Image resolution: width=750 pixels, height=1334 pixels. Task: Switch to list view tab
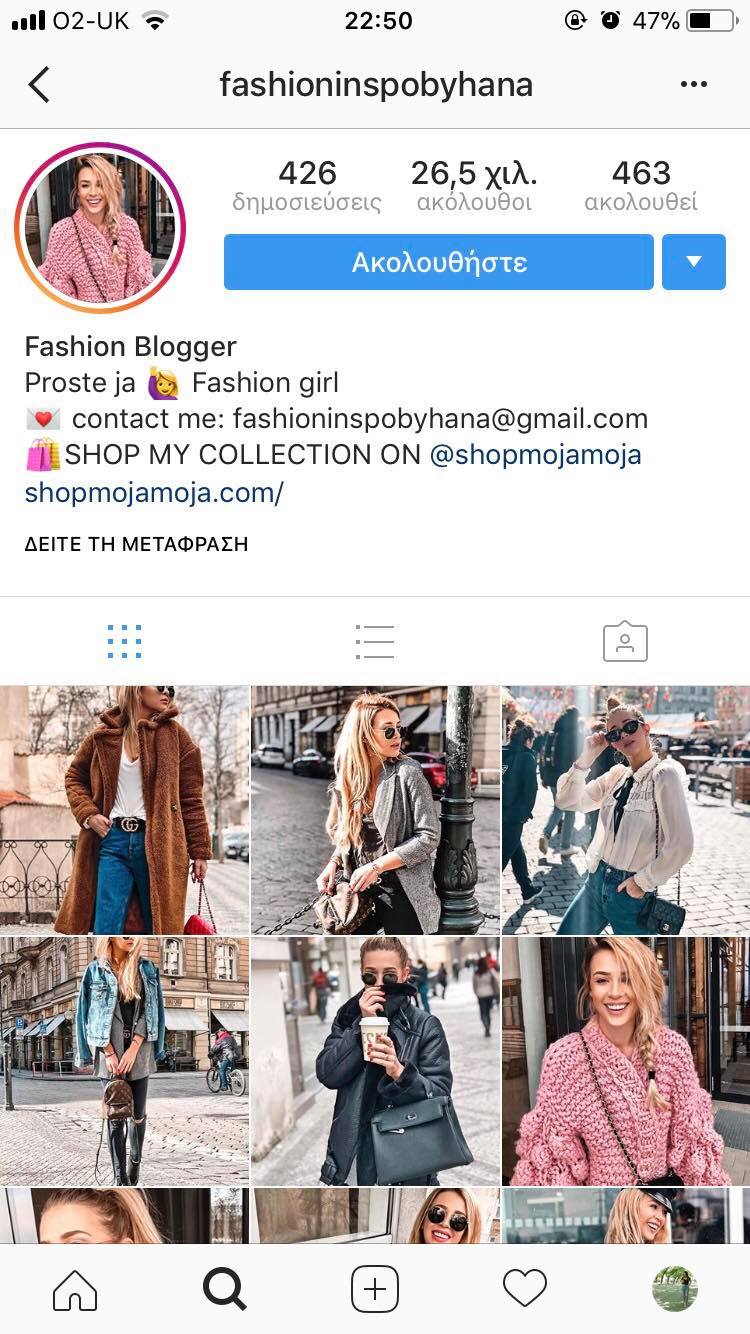pos(375,641)
